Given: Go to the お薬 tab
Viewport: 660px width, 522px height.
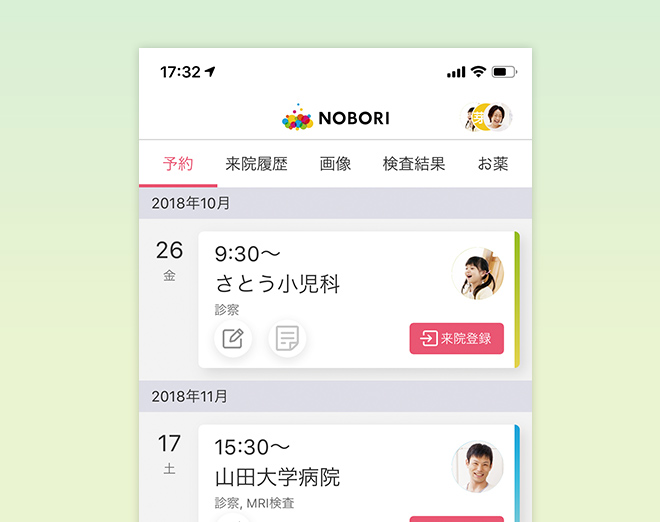Looking at the screenshot, I should pyautogui.click(x=492, y=164).
